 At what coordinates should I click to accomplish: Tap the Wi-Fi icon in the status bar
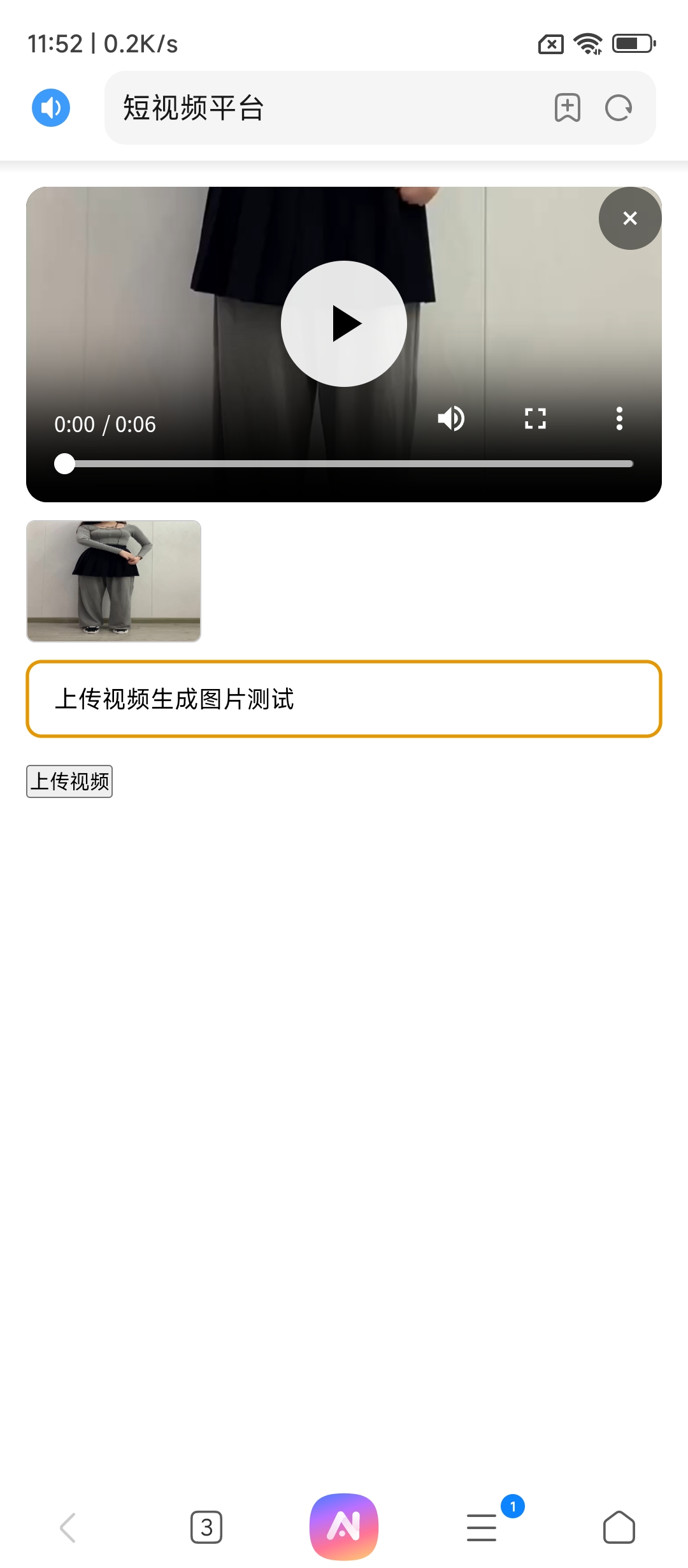pos(587,43)
